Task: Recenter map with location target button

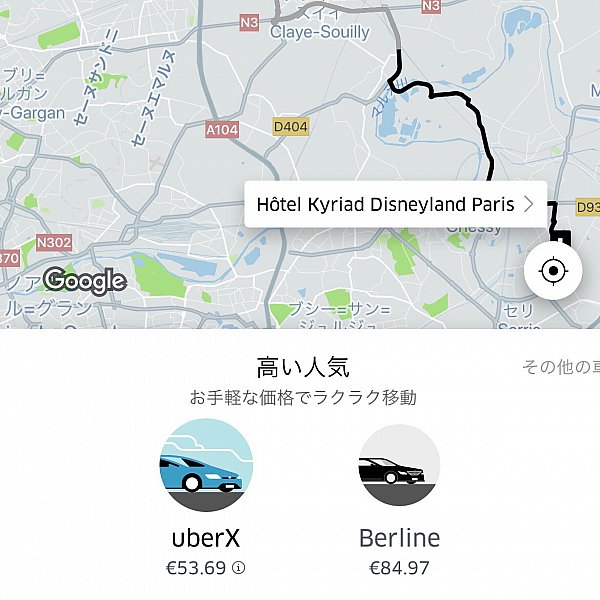Action: click(553, 271)
